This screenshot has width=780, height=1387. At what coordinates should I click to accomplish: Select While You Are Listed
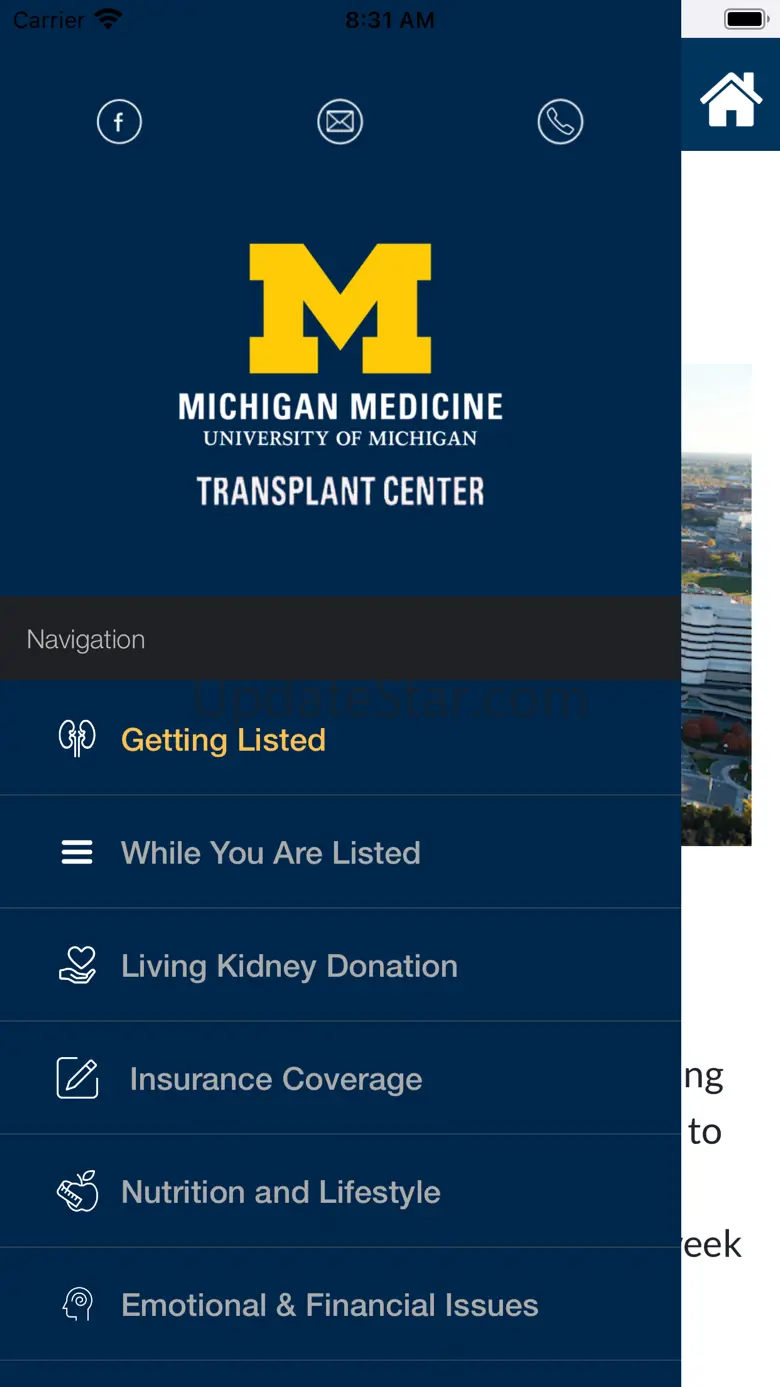340,852
